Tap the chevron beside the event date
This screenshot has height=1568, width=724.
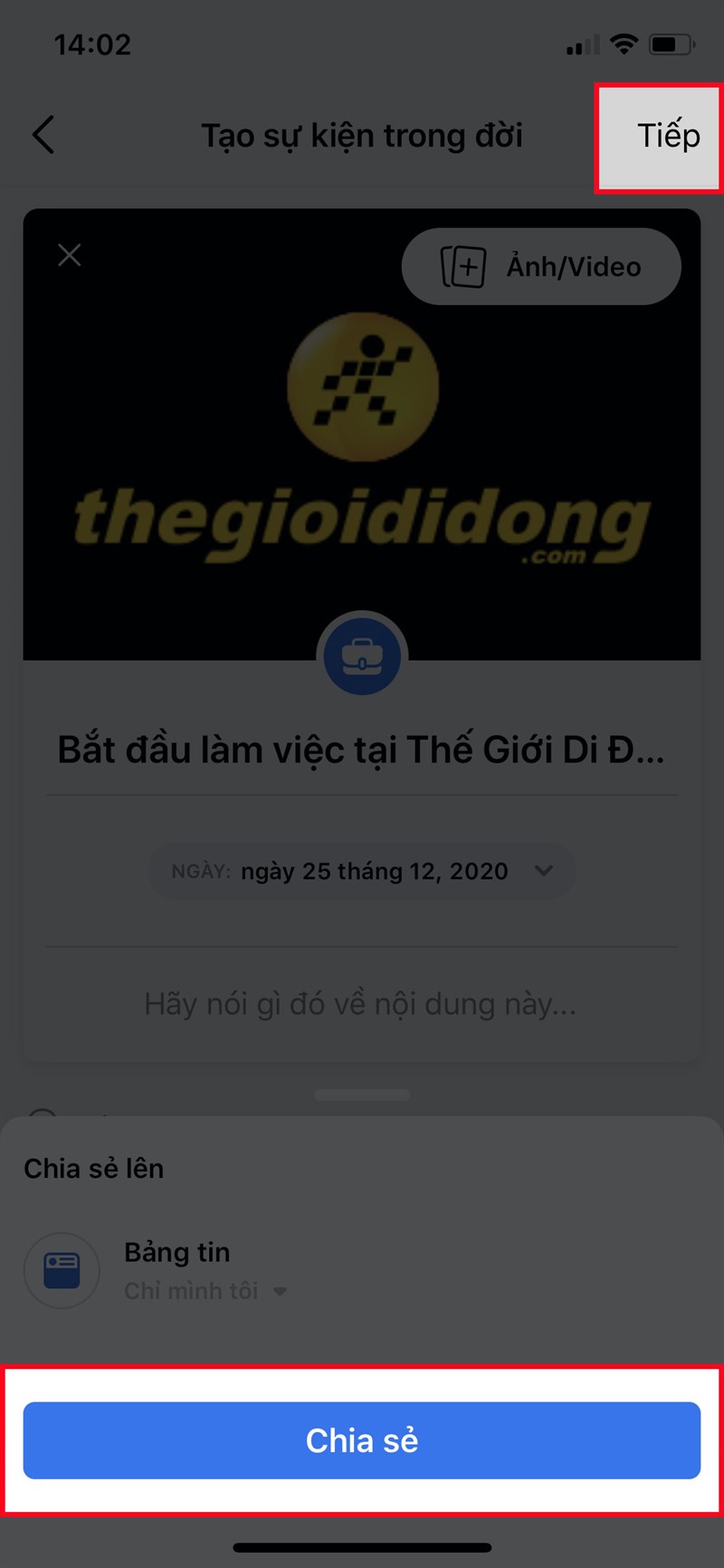click(545, 870)
